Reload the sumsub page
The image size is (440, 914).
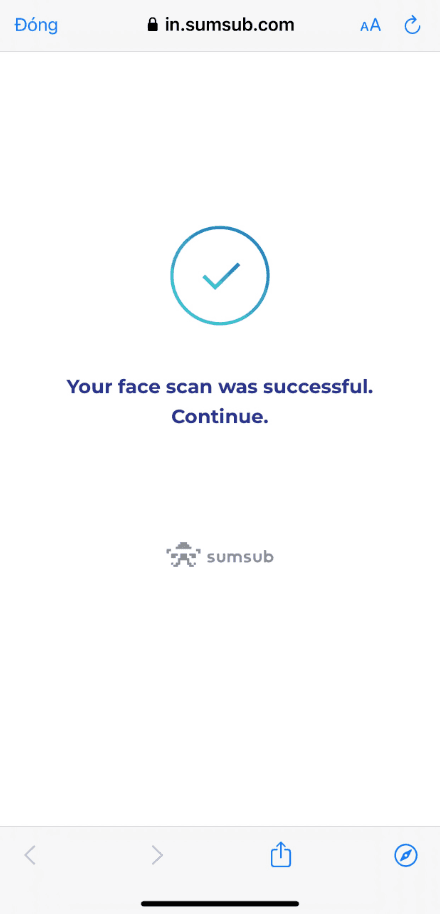[x=412, y=24]
